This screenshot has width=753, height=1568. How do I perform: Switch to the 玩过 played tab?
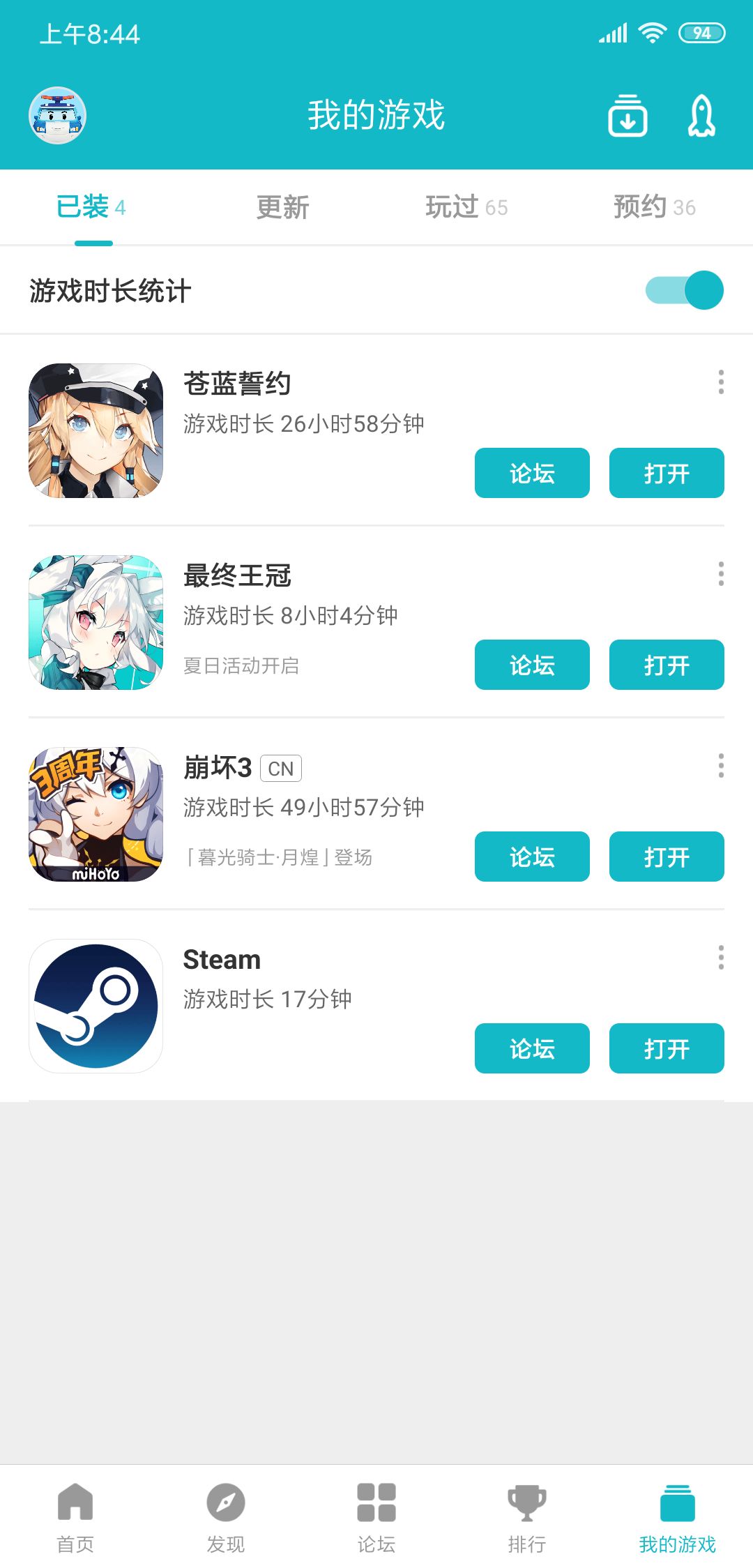pos(466,208)
